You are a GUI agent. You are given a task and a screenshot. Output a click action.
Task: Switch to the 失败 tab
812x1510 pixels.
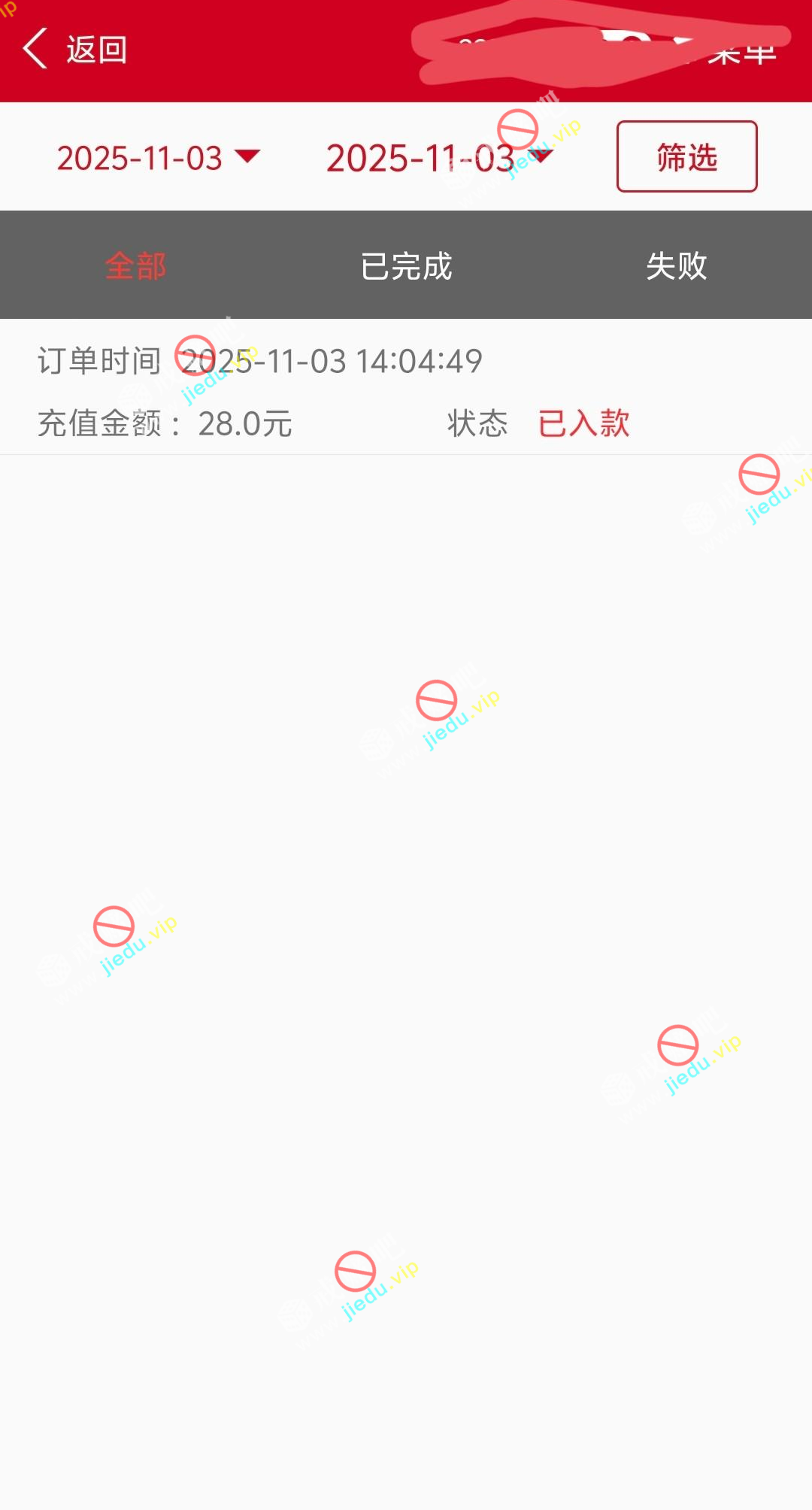[x=676, y=265]
